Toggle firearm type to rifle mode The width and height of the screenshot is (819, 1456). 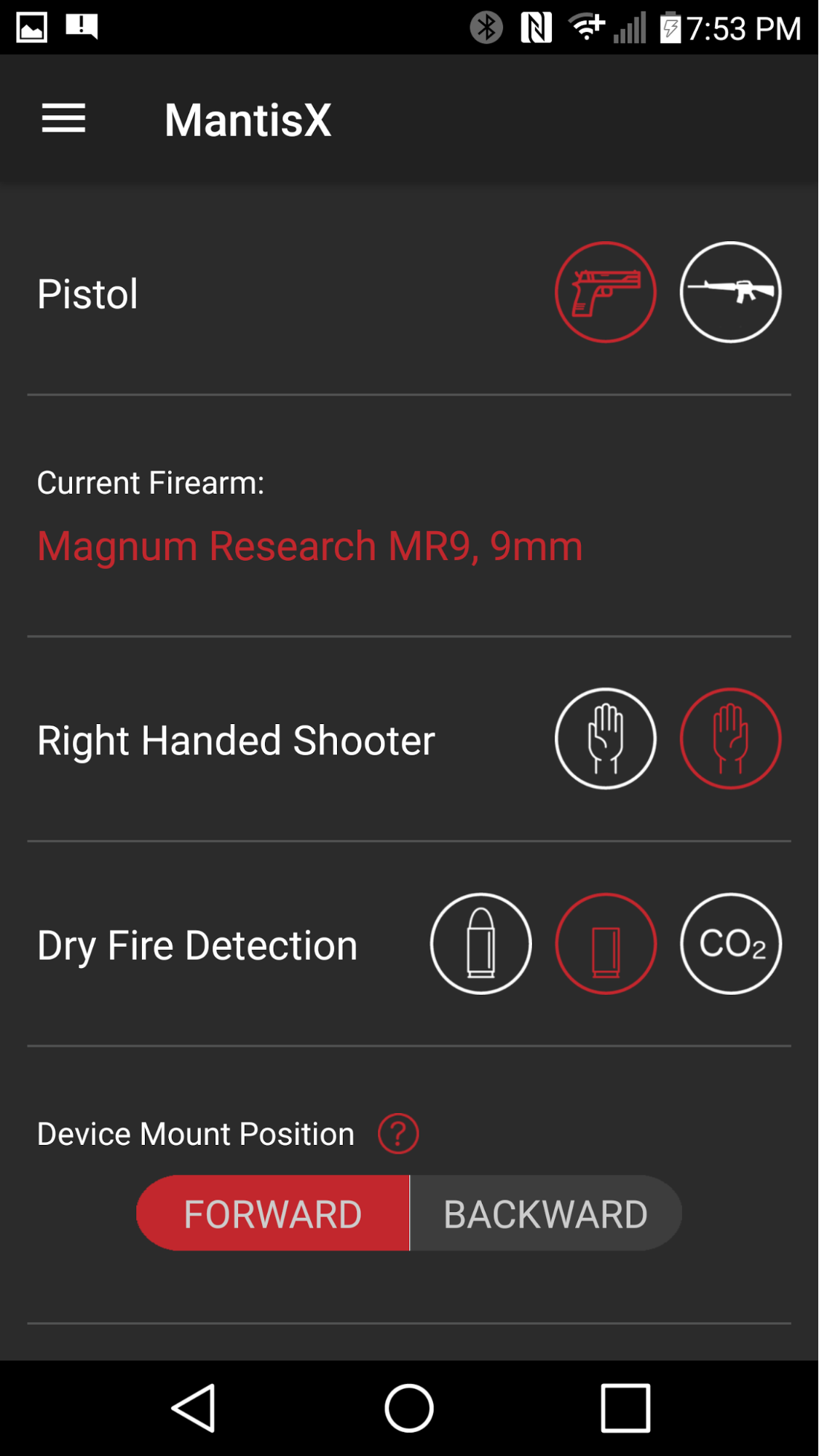pyautogui.click(x=730, y=291)
